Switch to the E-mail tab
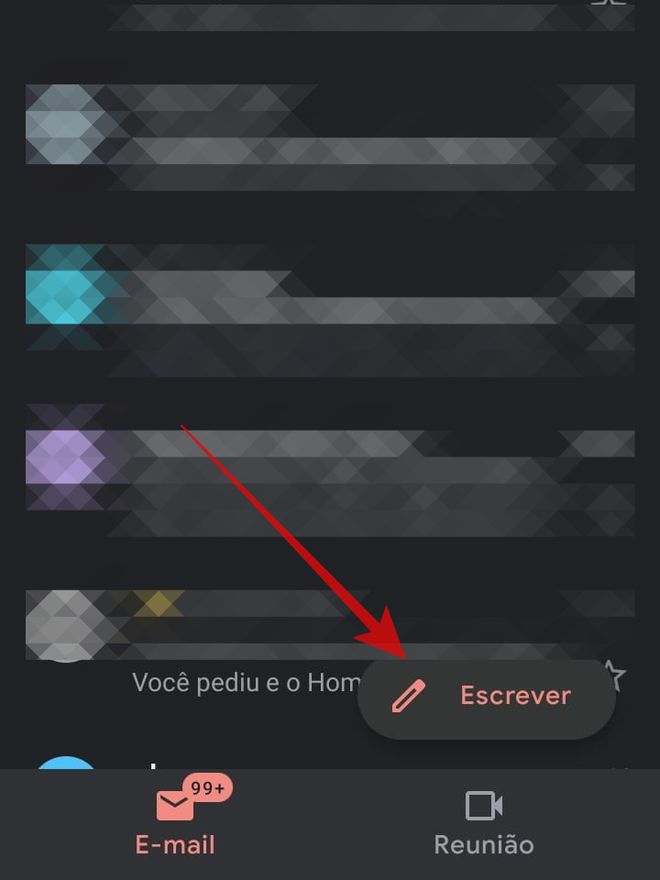660x880 pixels. pyautogui.click(x=176, y=822)
